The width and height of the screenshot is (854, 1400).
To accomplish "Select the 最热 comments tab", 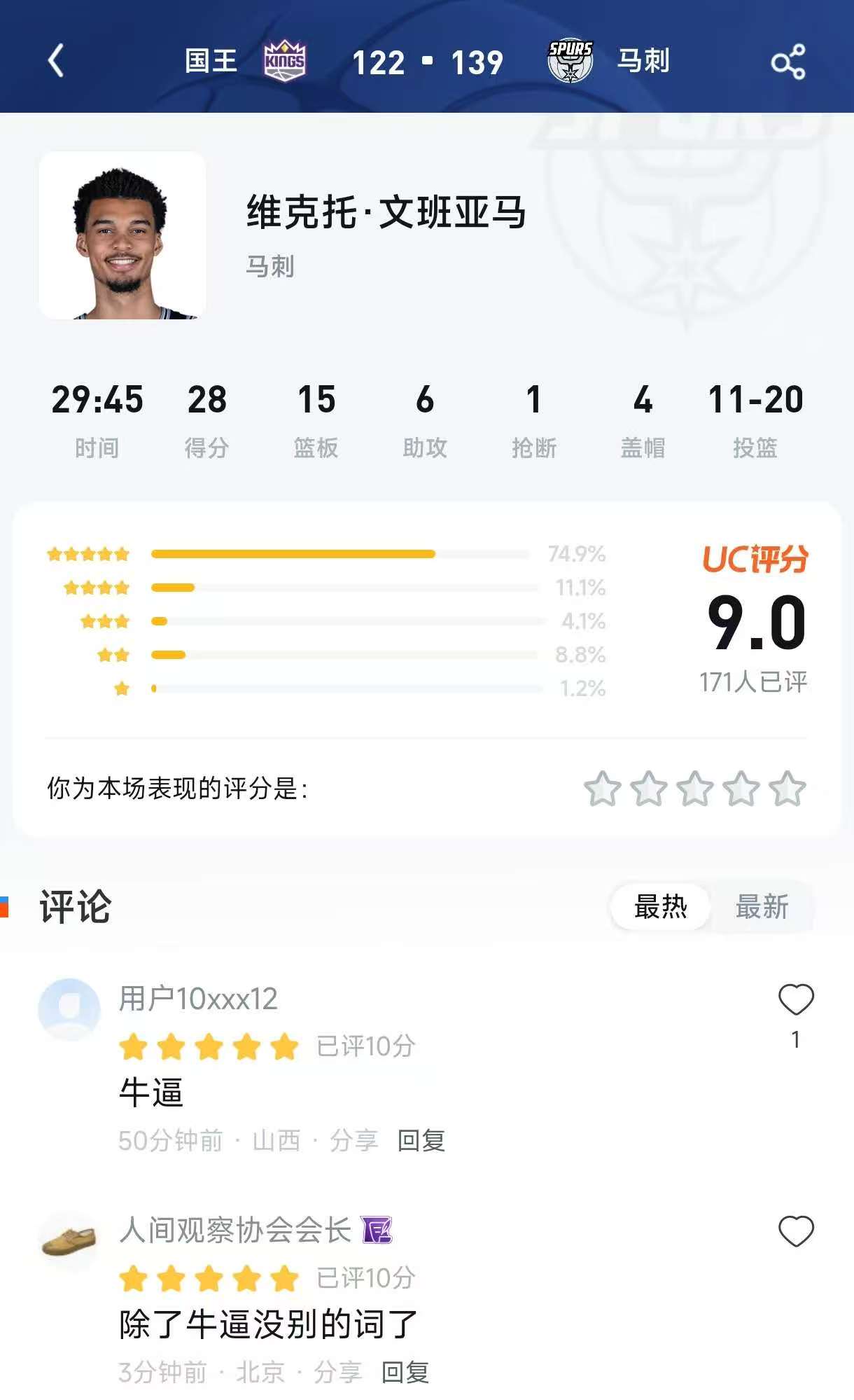I will pyautogui.click(x=660, y=907).
